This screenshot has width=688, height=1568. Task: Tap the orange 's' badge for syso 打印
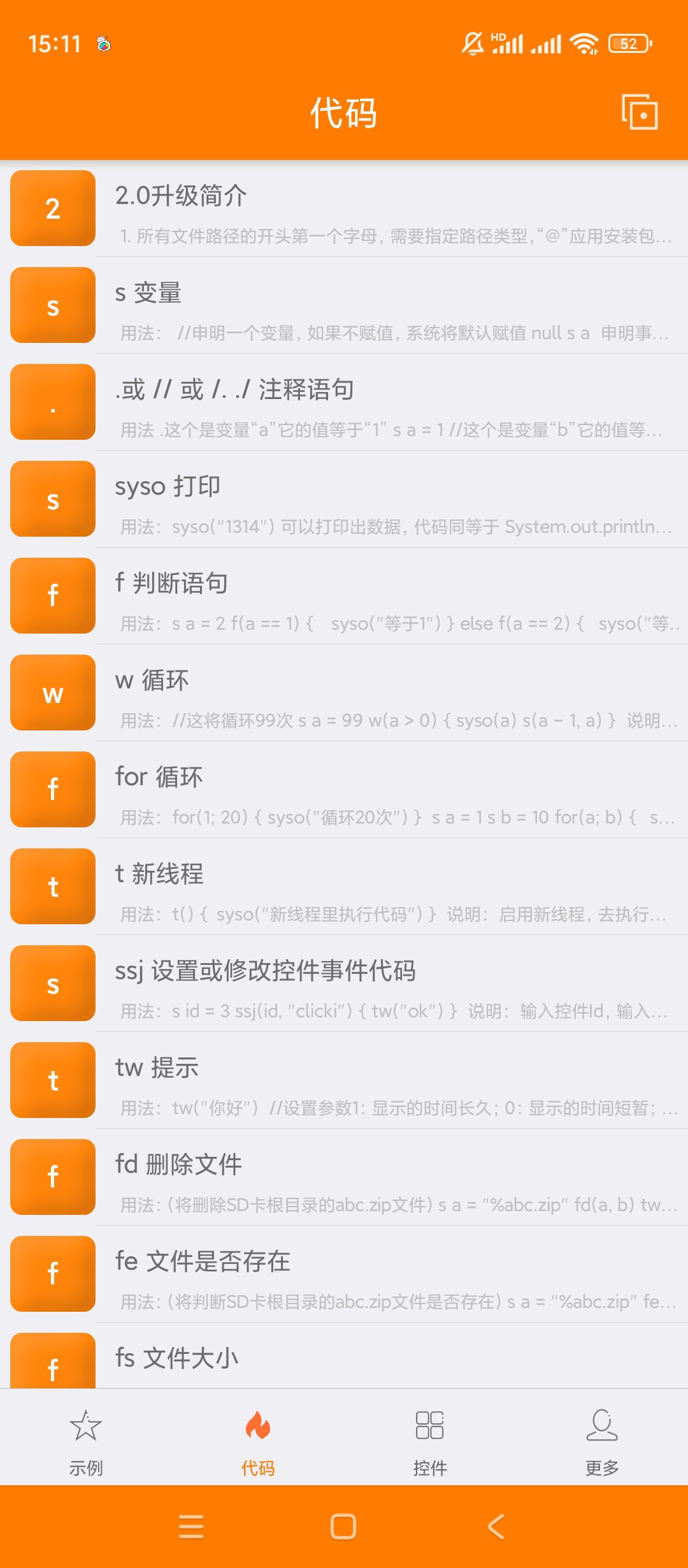pos(52,498)
